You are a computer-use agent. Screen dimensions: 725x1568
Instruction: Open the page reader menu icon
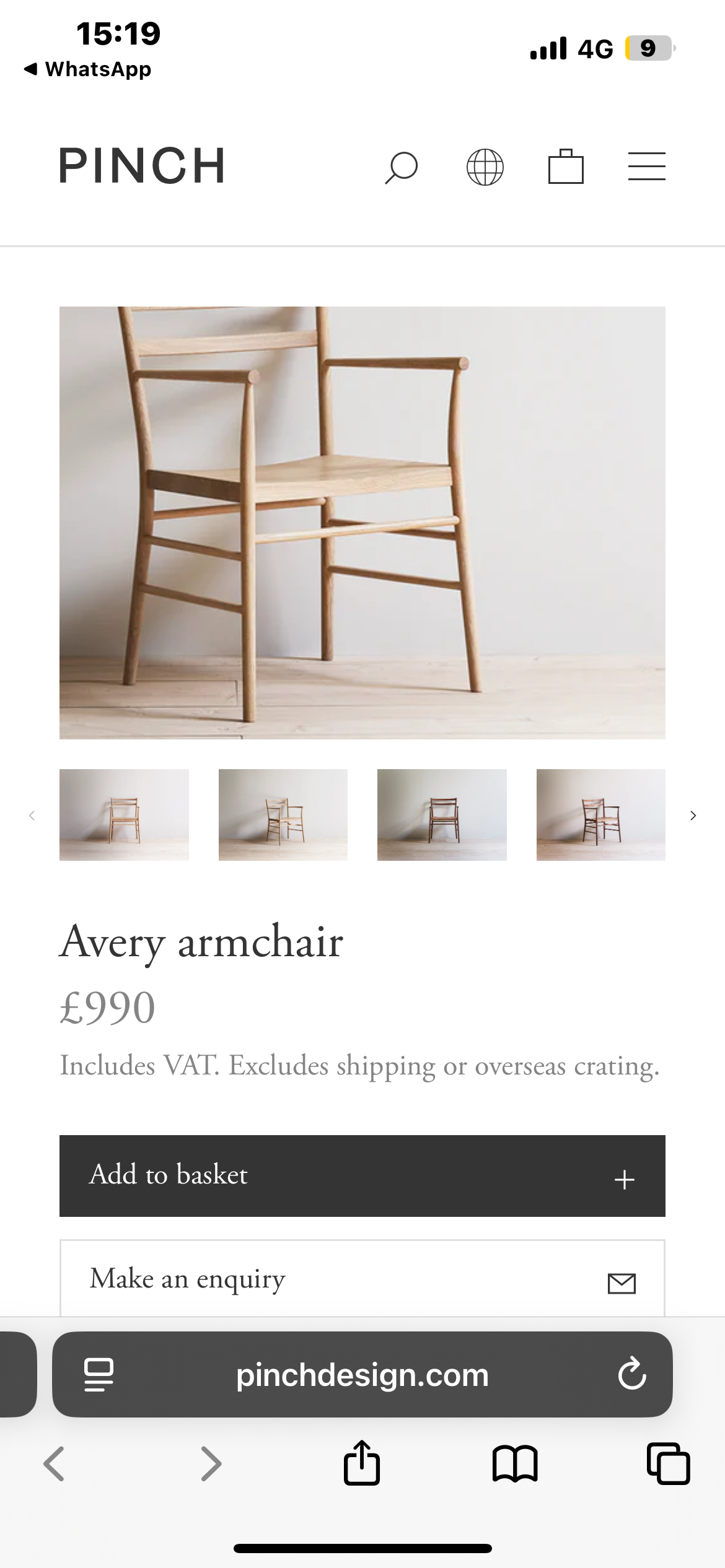pos(99,1375)
